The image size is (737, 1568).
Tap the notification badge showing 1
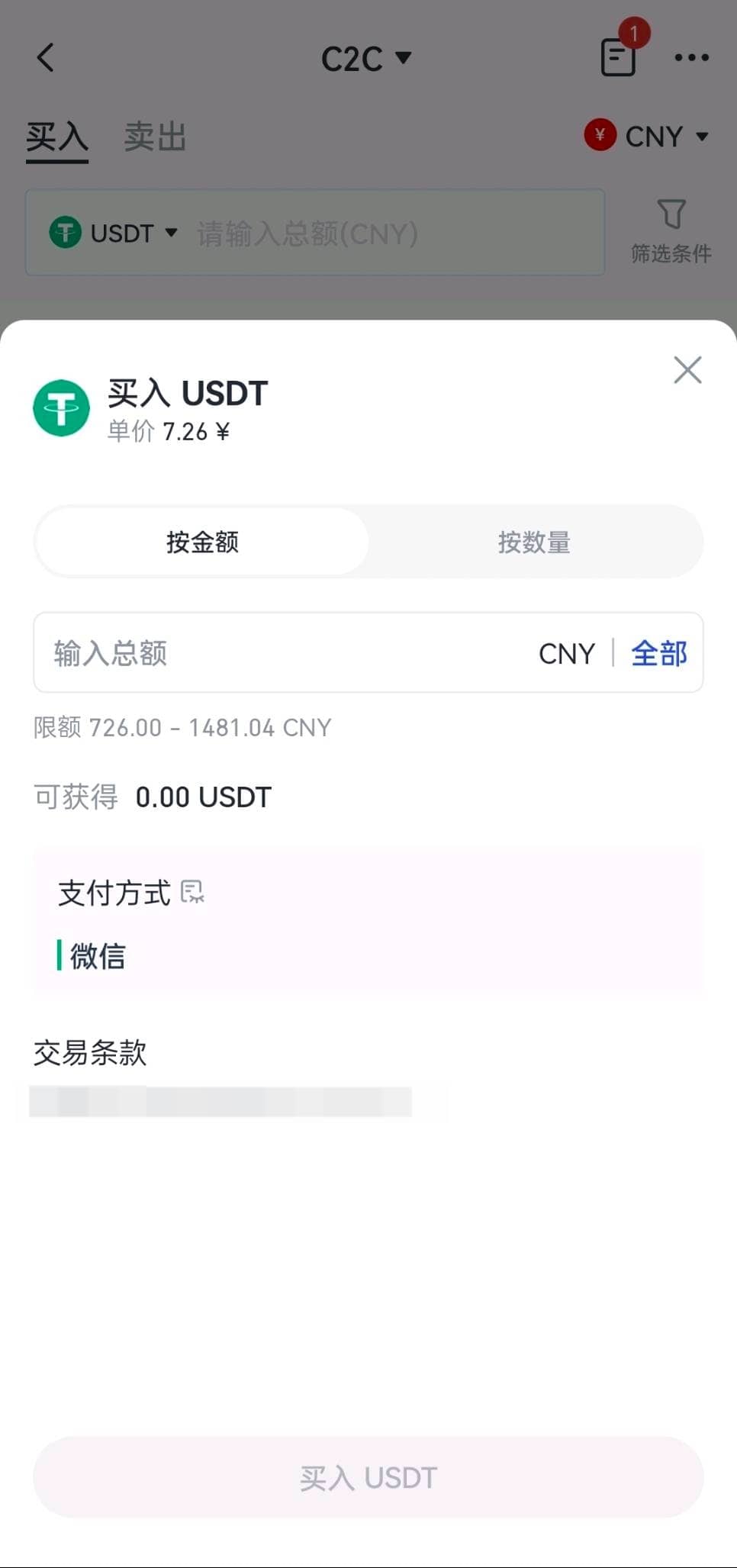(634, 32)
